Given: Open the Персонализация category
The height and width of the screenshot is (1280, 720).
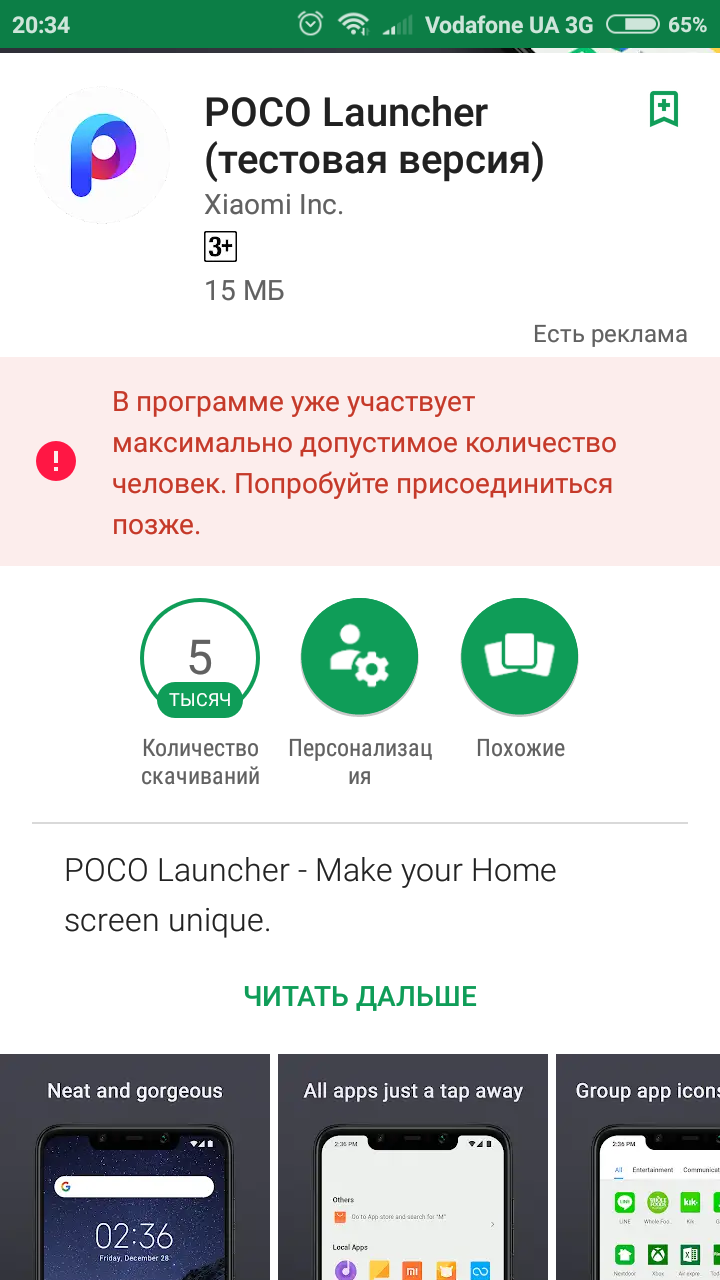Looking at the screenshot, I should (x=360, y=657).
